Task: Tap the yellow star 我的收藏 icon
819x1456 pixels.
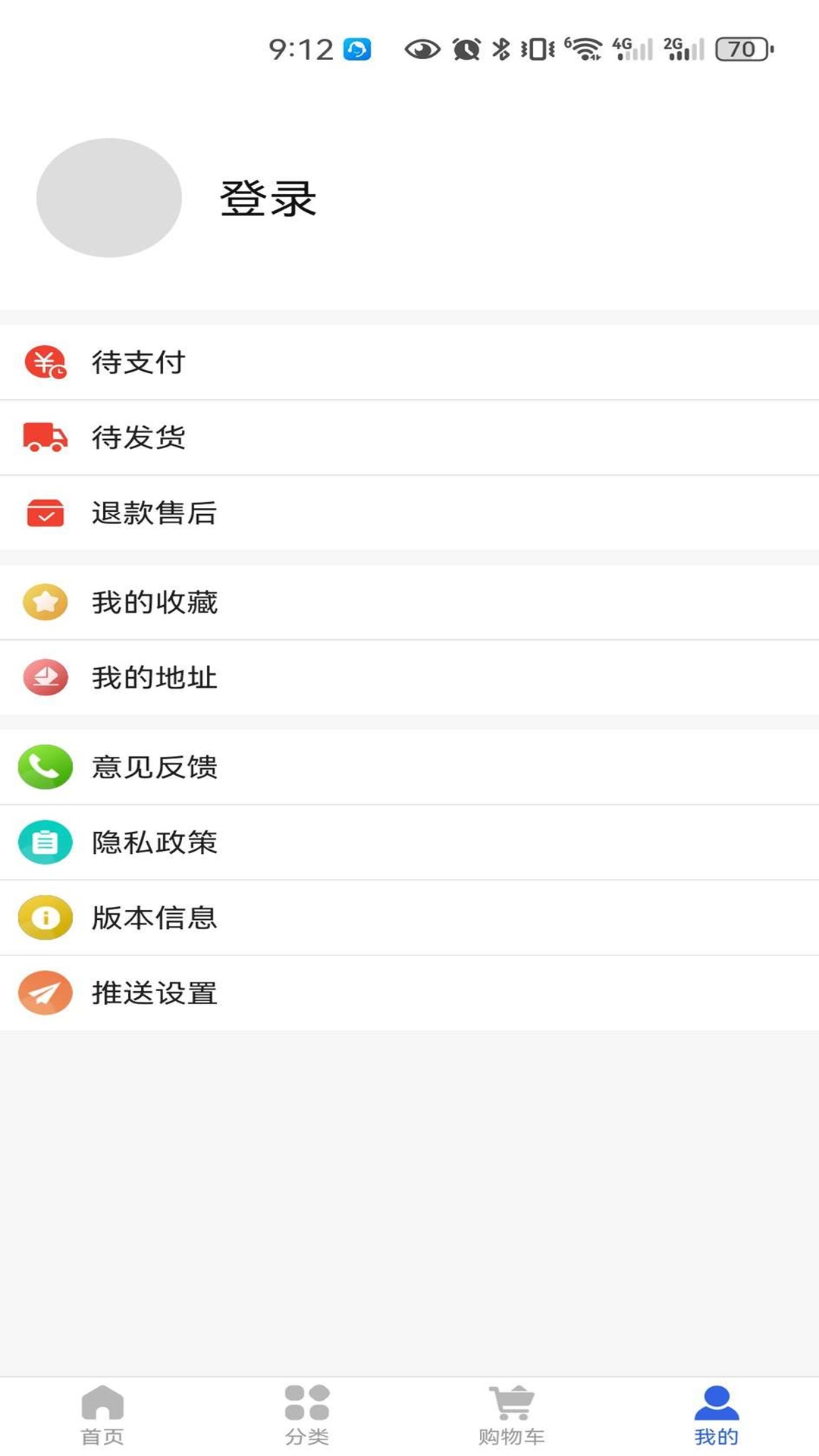Action: click(45, 602)
